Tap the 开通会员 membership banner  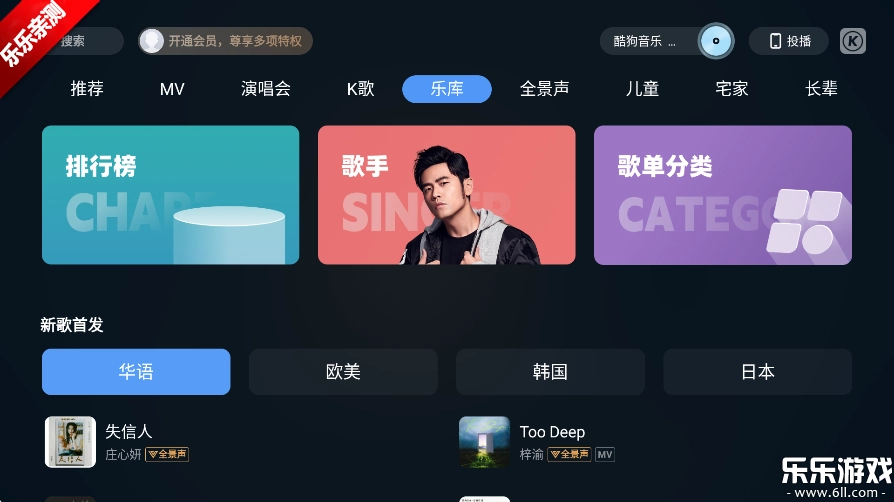225,41
